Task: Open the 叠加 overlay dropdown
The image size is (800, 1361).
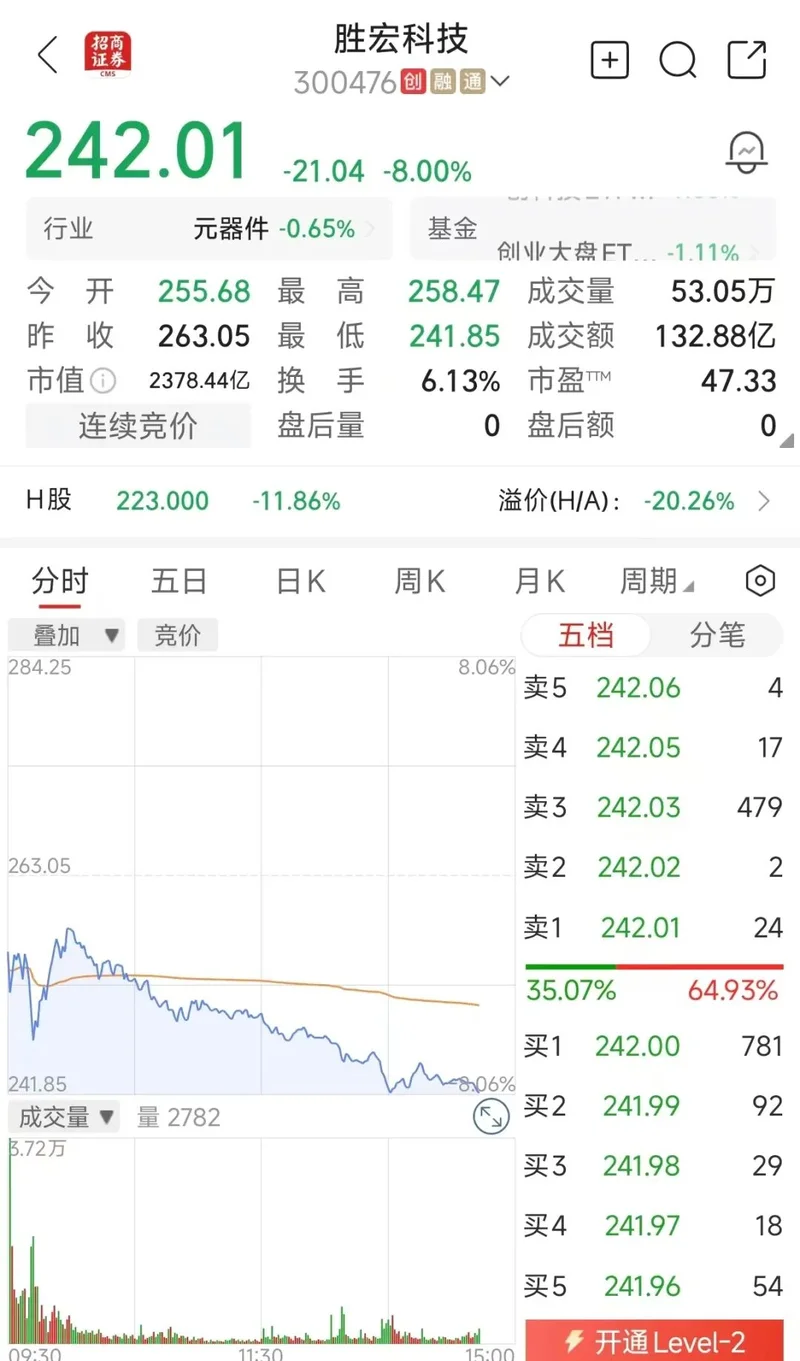Action: point(66,635)
